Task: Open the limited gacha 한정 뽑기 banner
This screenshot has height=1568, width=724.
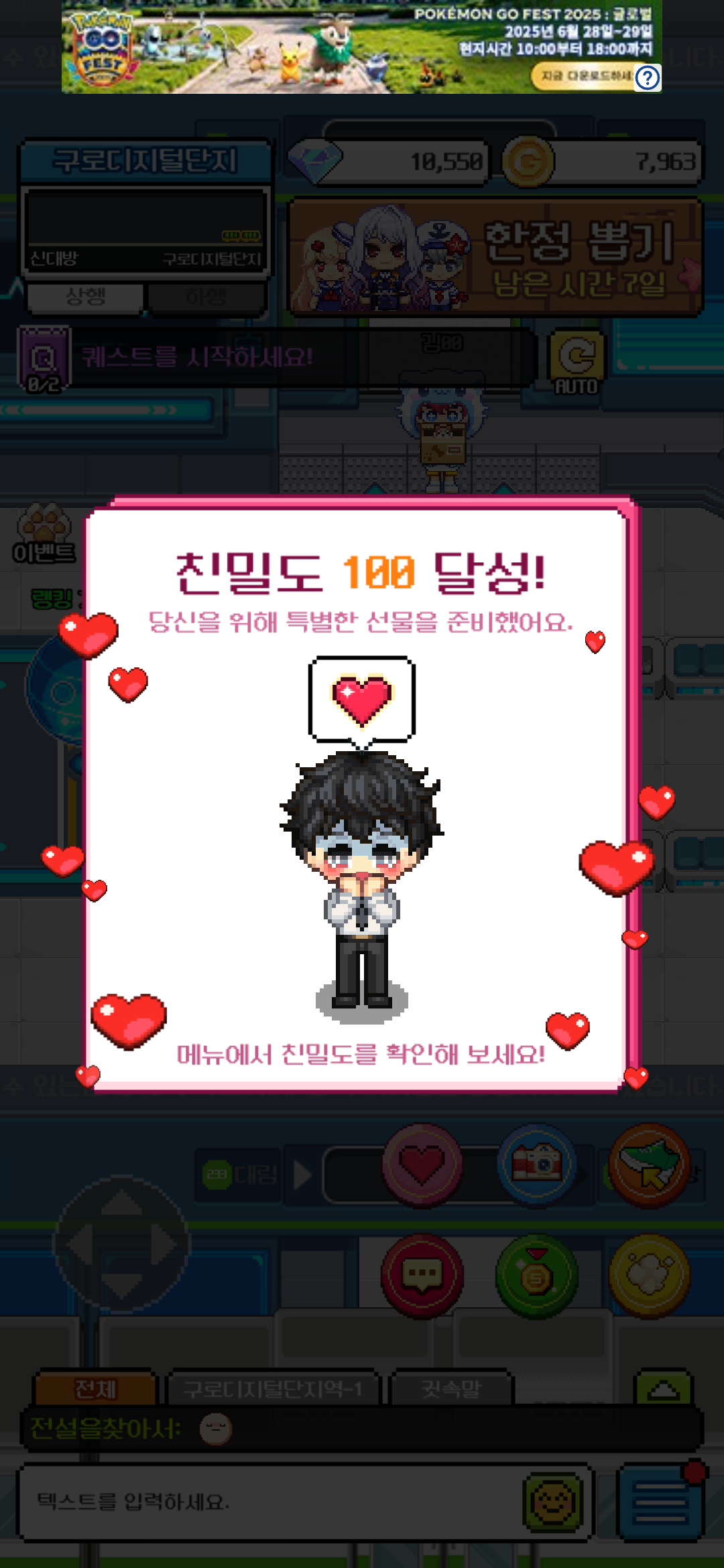Action: [496, 257]
